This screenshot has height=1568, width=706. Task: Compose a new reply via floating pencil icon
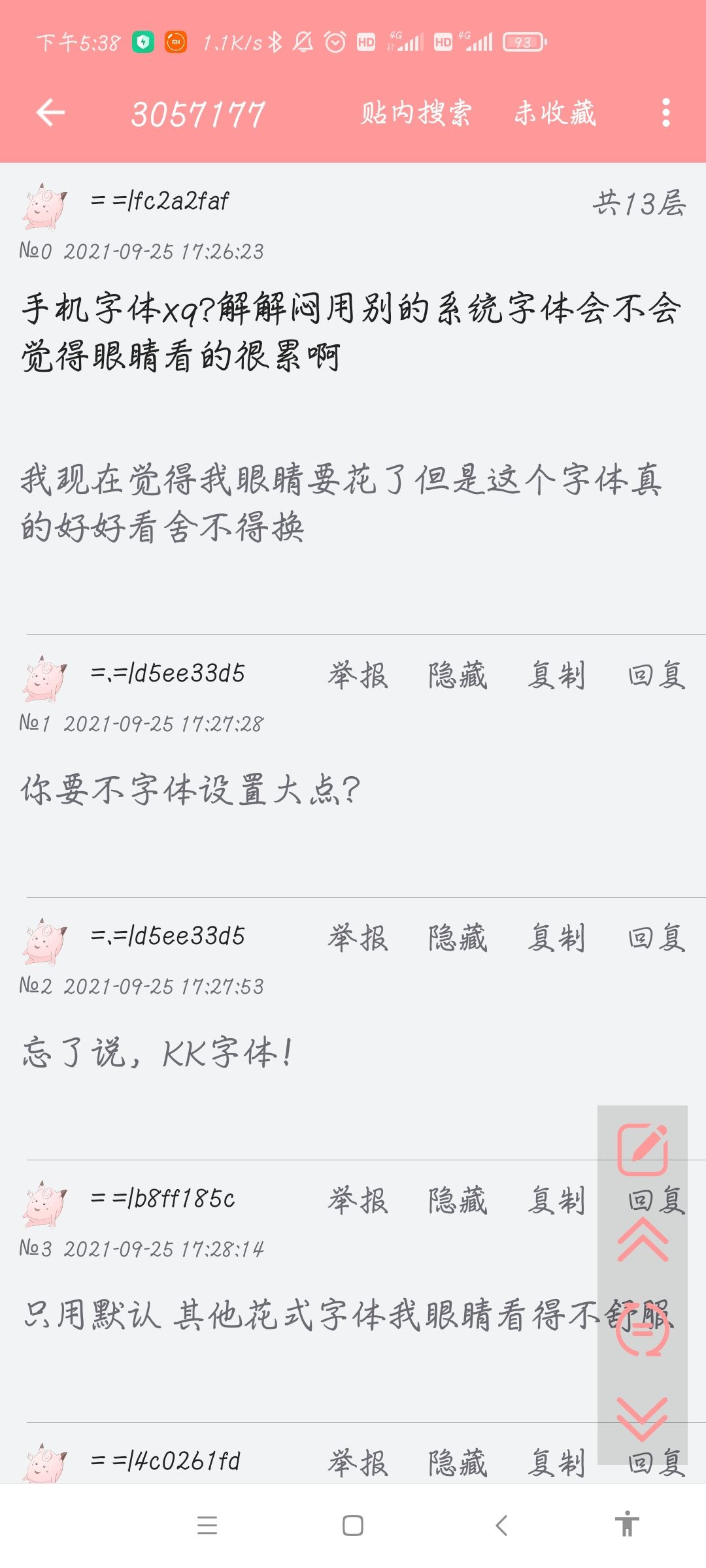[x=643, y=1150]
